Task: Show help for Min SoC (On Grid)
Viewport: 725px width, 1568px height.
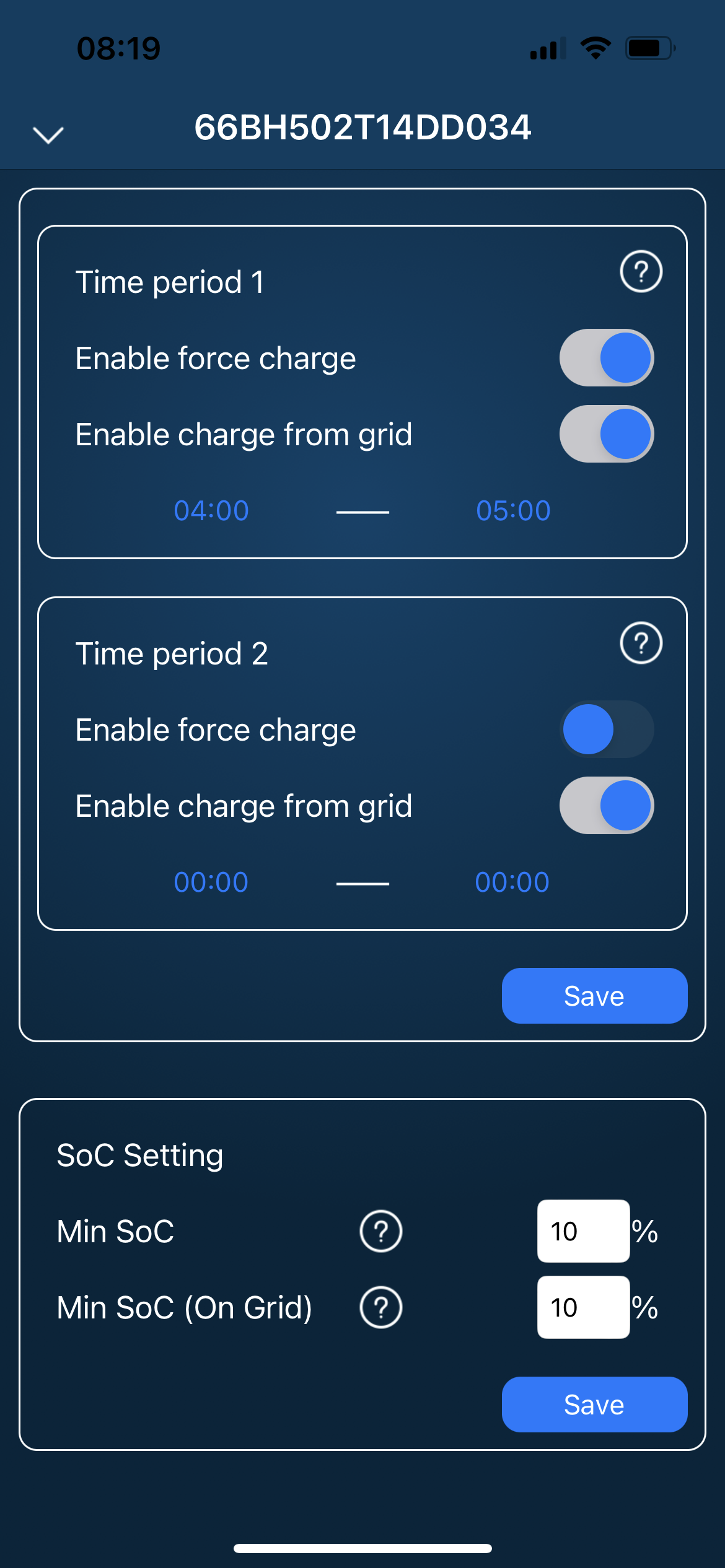Action: 381,1307
